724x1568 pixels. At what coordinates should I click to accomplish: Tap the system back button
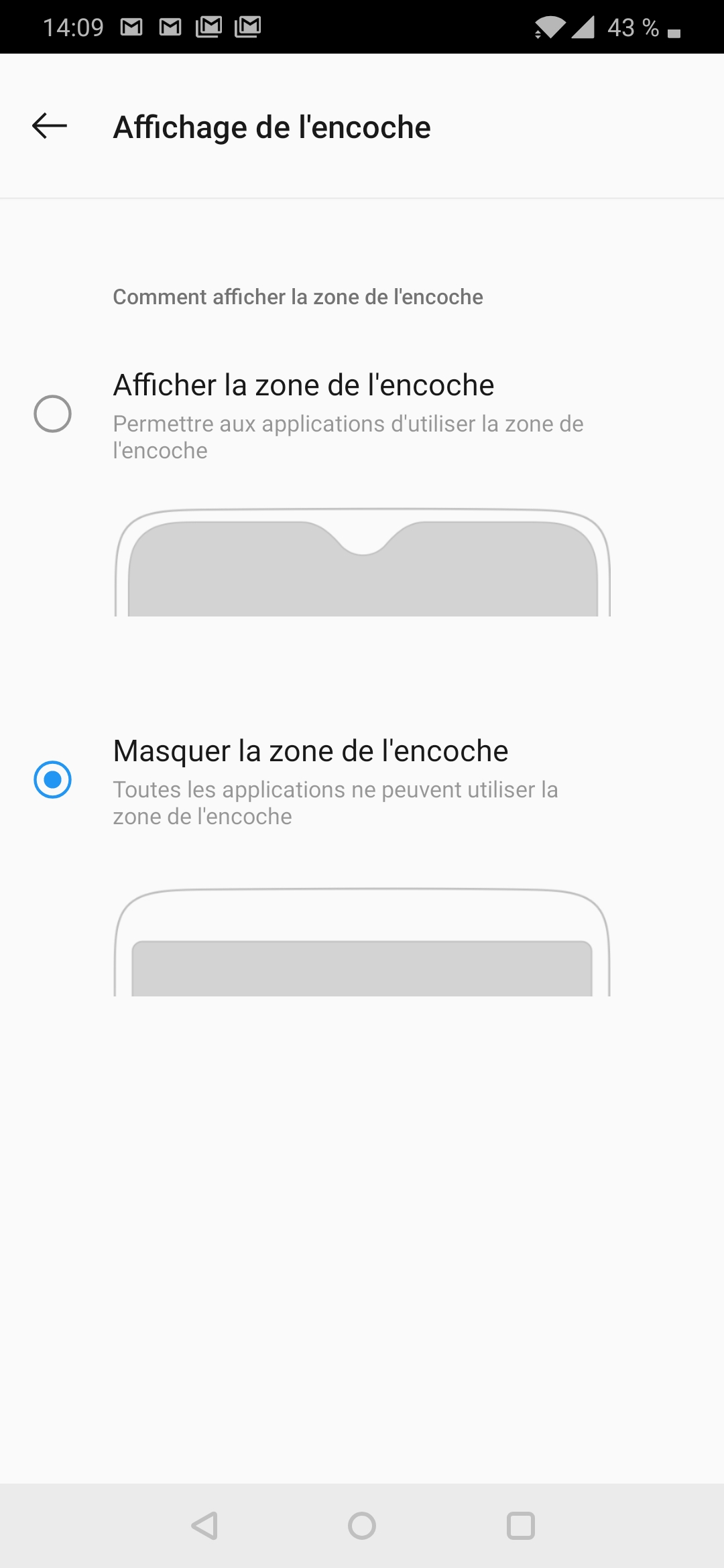coord(204,1526)
